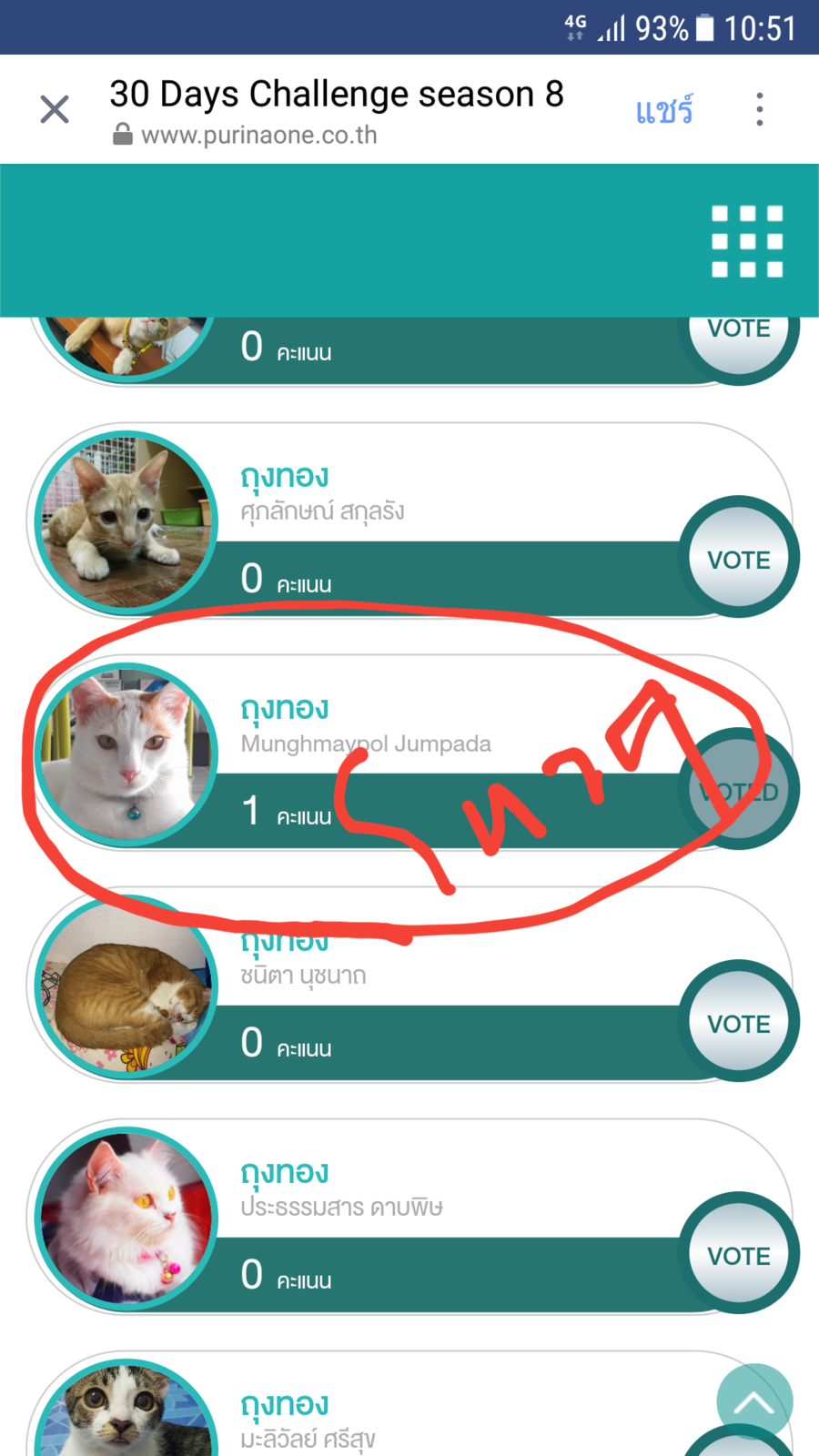Vote for ถุงทอง by ศุภลักษณ์ สกุลรัง
The width and height of the screenshot is (819, 1456).
[x=739, y=559]
